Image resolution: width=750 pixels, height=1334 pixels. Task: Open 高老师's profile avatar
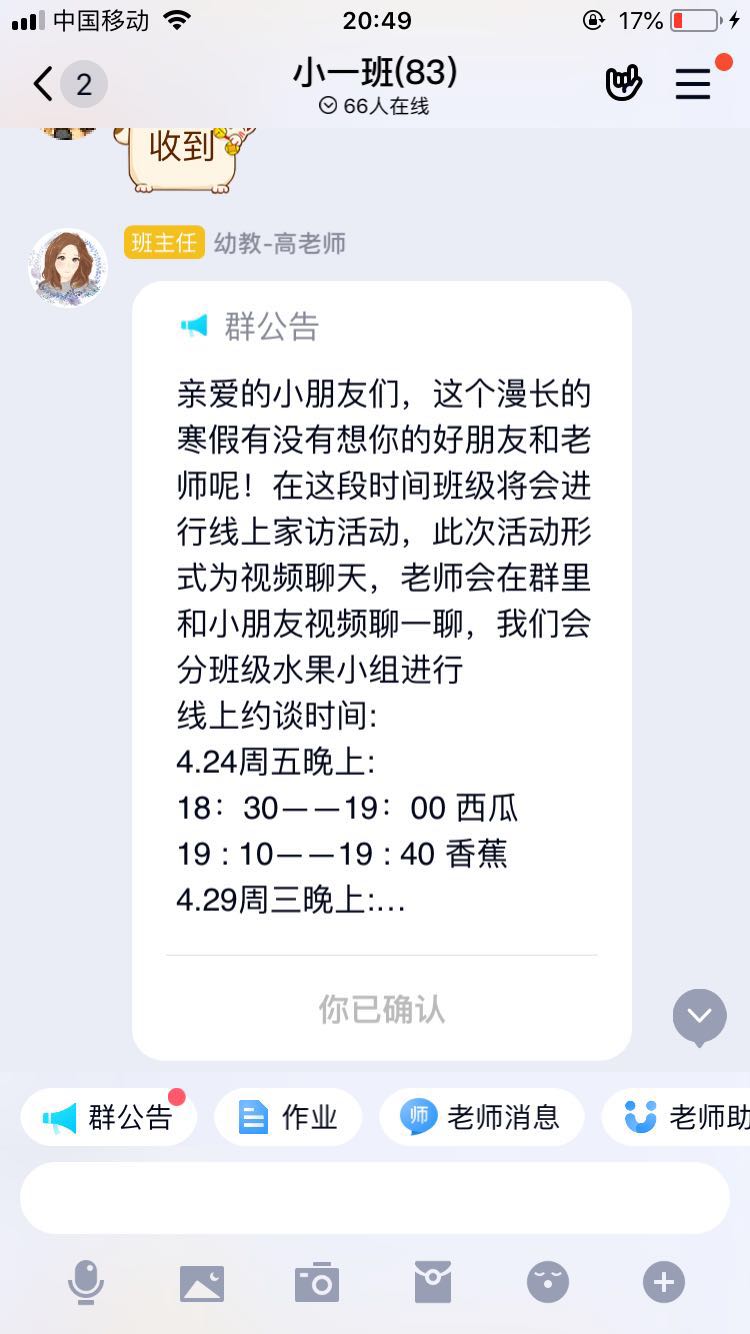pos(68,267)
